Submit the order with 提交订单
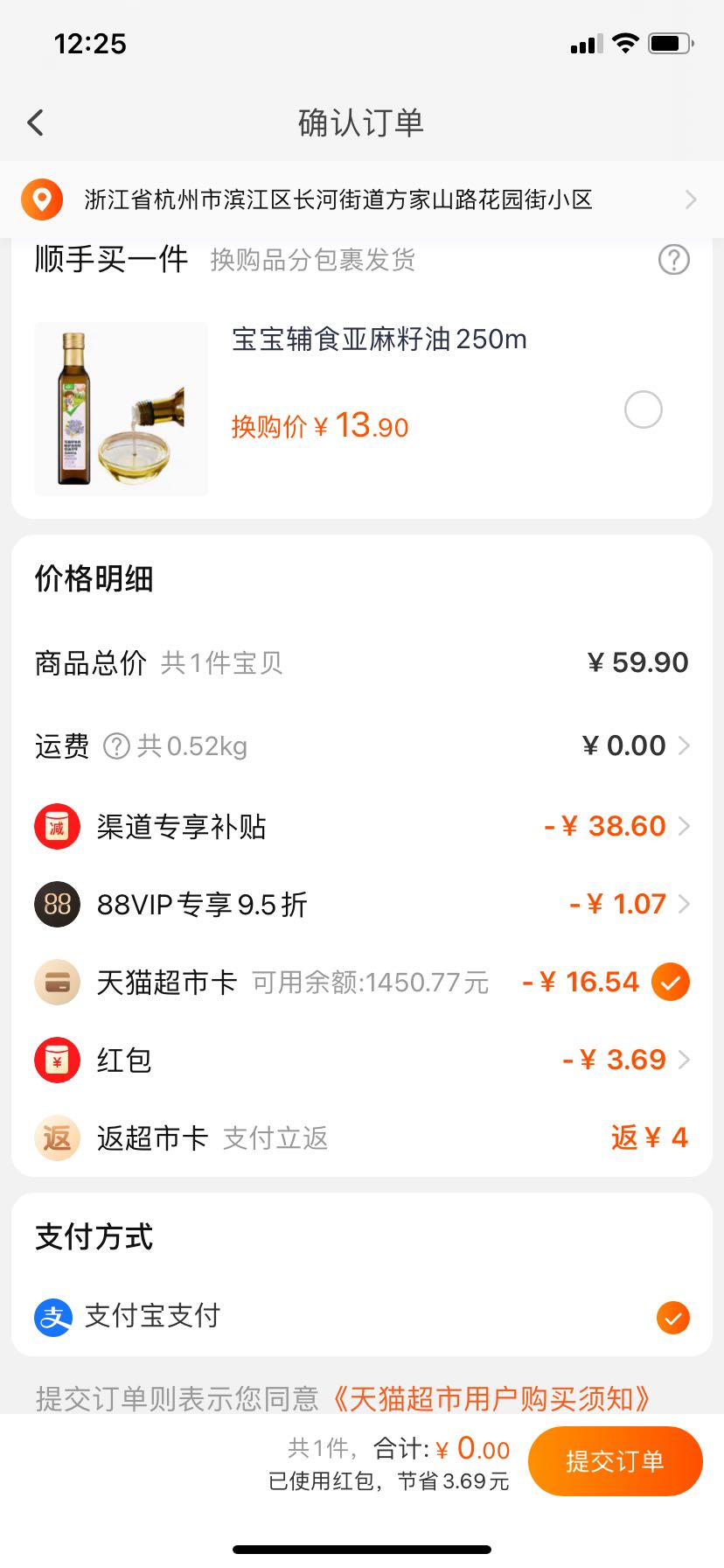Image resolution: width=724 pixels, height=1568 pixels. (x=615, y=1461)
